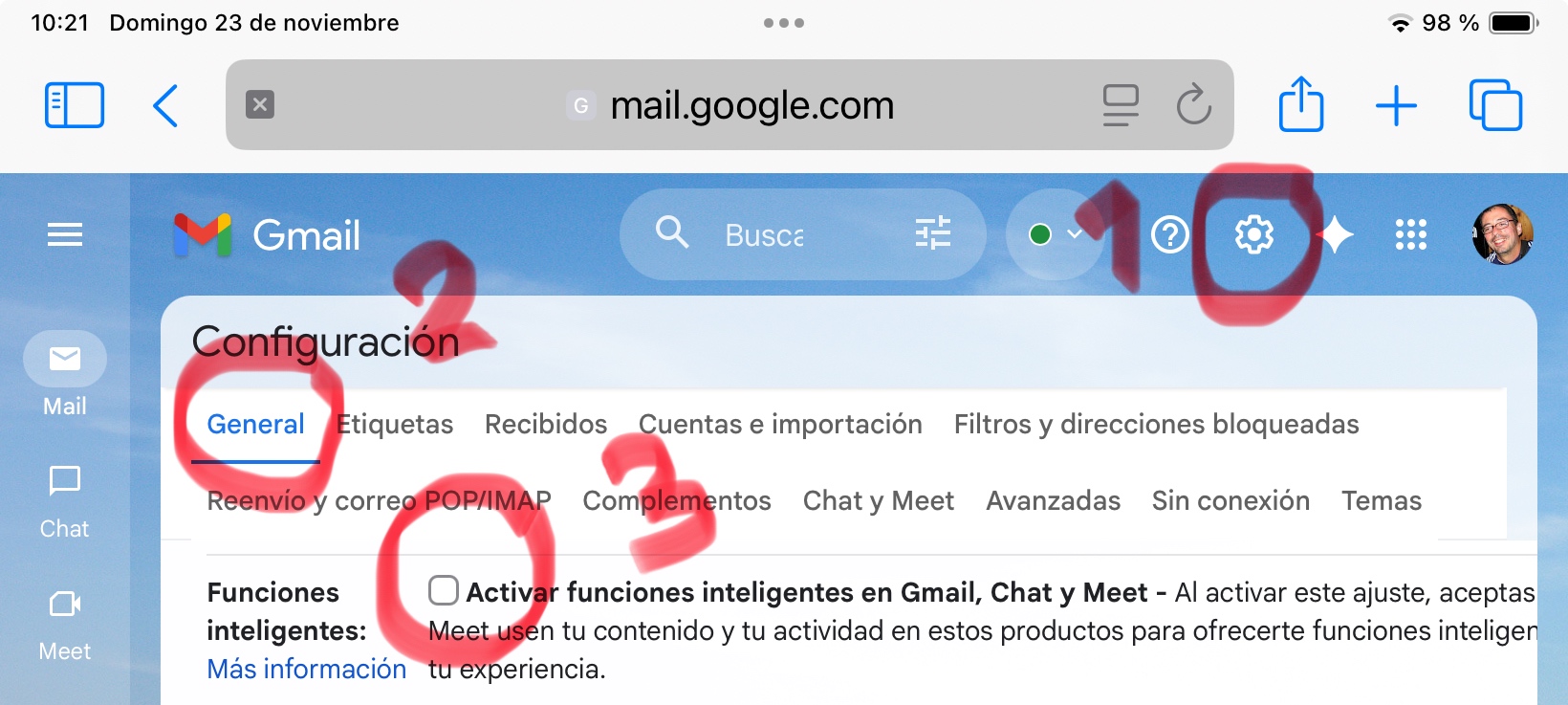Screen dimensions: 1568x705
Task: Reload the page in Safari
Action: (1193, 105)
